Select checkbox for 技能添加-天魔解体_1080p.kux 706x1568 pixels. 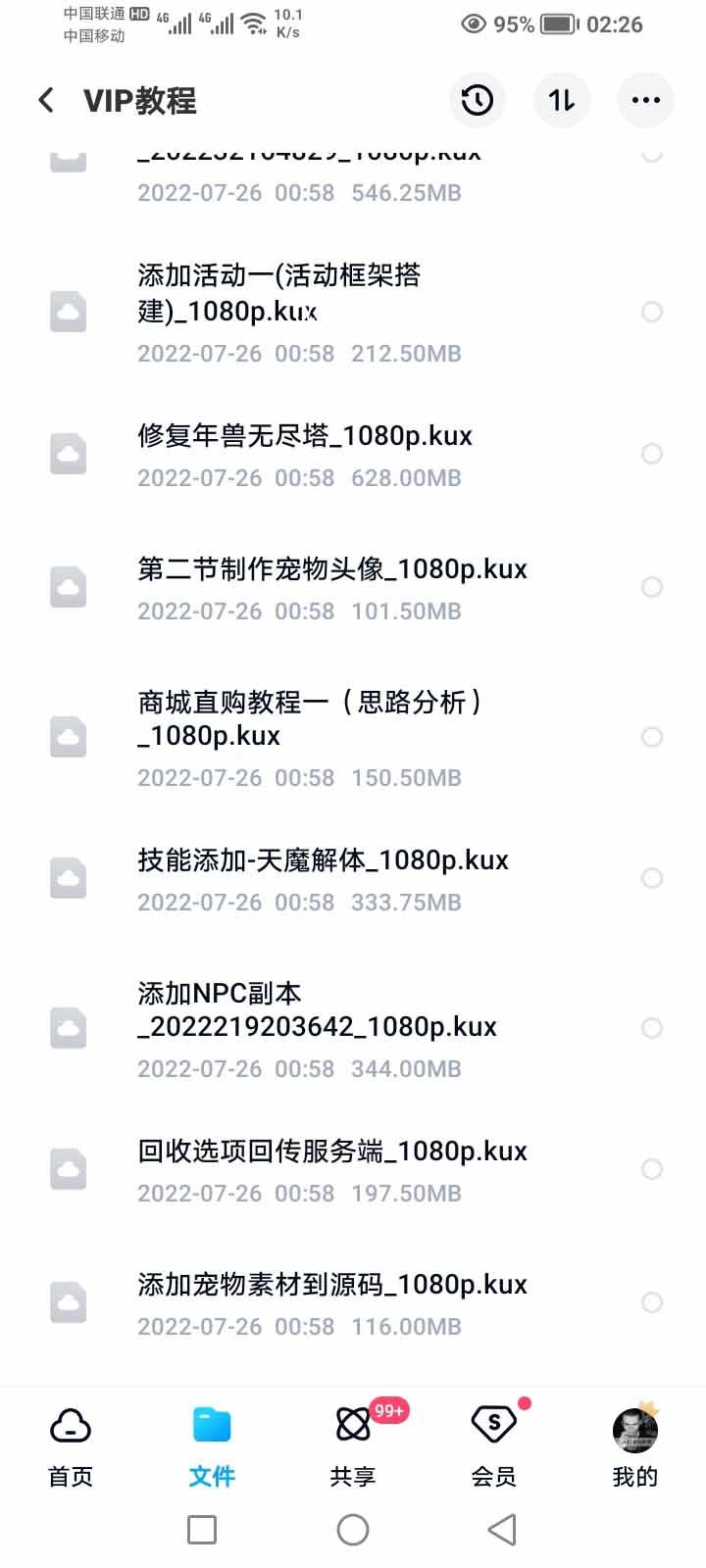(651, 878)
